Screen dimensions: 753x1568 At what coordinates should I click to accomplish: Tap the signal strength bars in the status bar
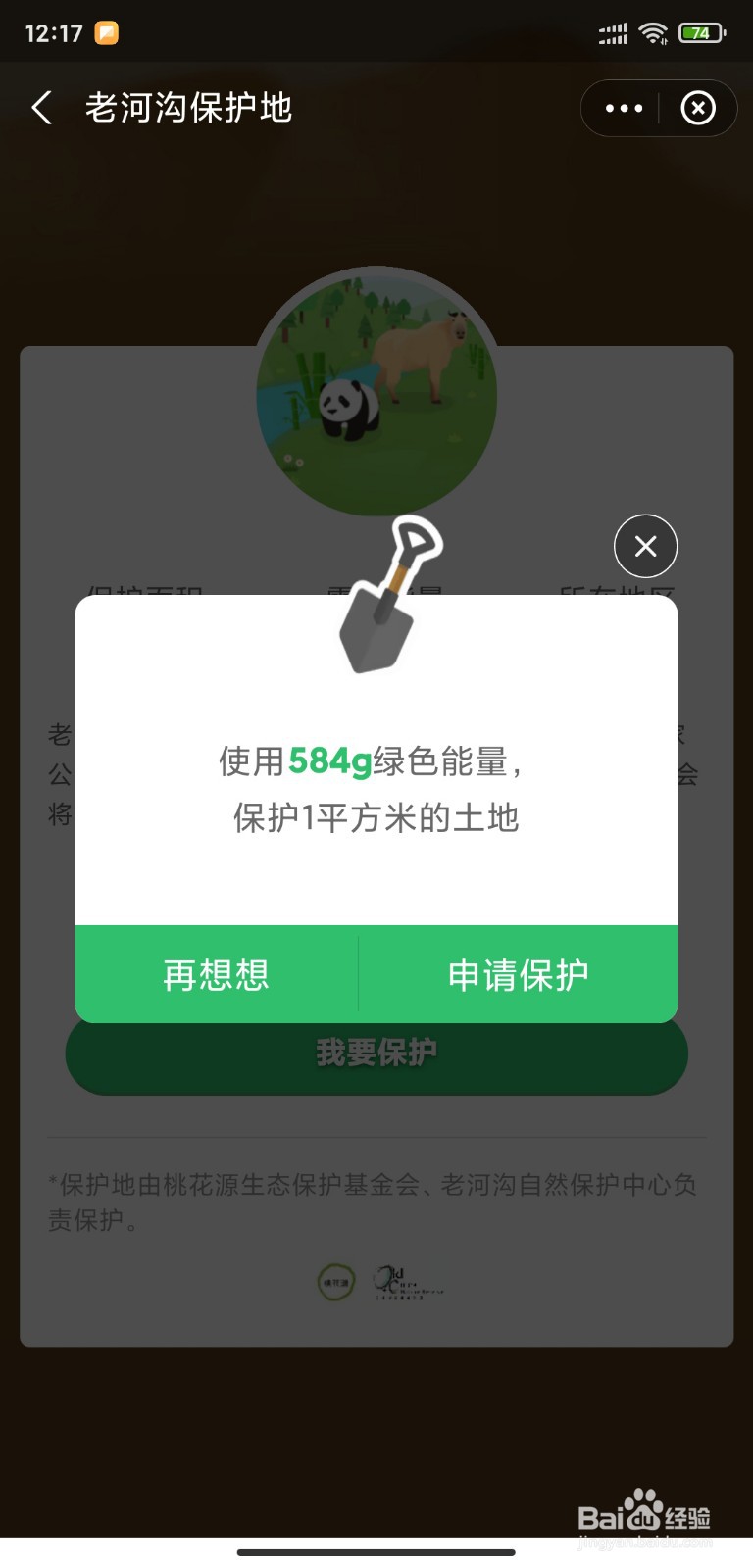coord(611,32)
